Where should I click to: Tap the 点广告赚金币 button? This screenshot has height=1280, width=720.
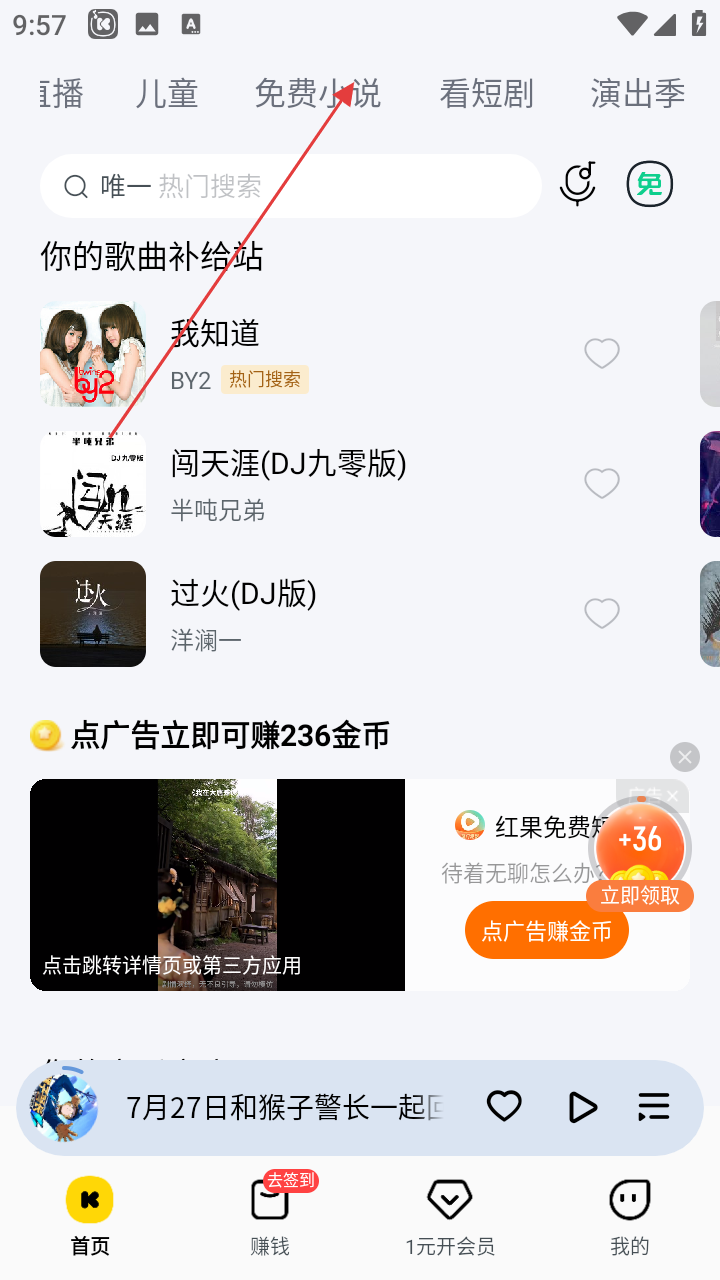pyautogui.click(x=546, y=931)
